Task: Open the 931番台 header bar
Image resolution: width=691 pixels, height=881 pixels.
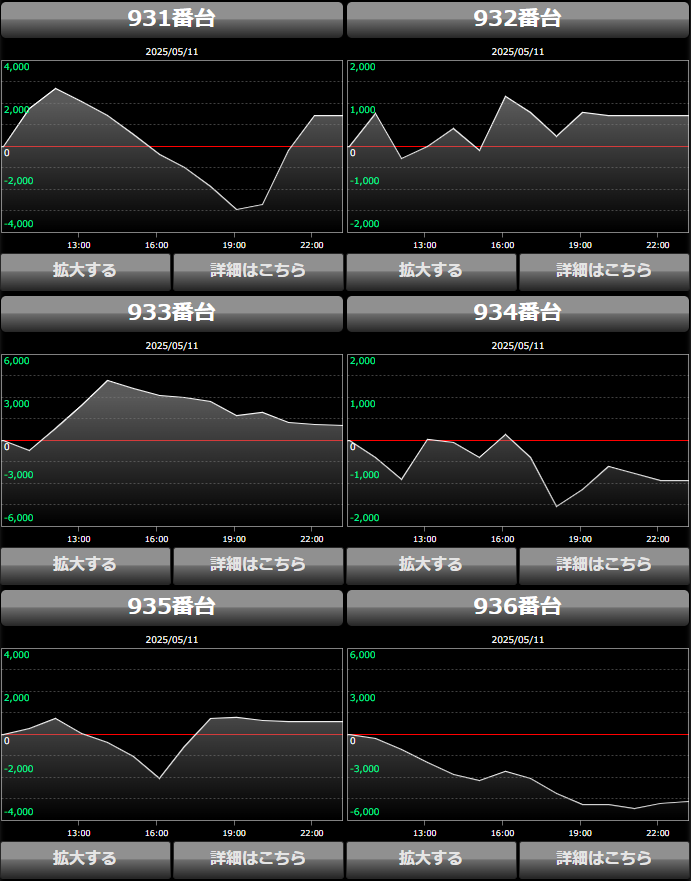Action: (x=172, y=19)
